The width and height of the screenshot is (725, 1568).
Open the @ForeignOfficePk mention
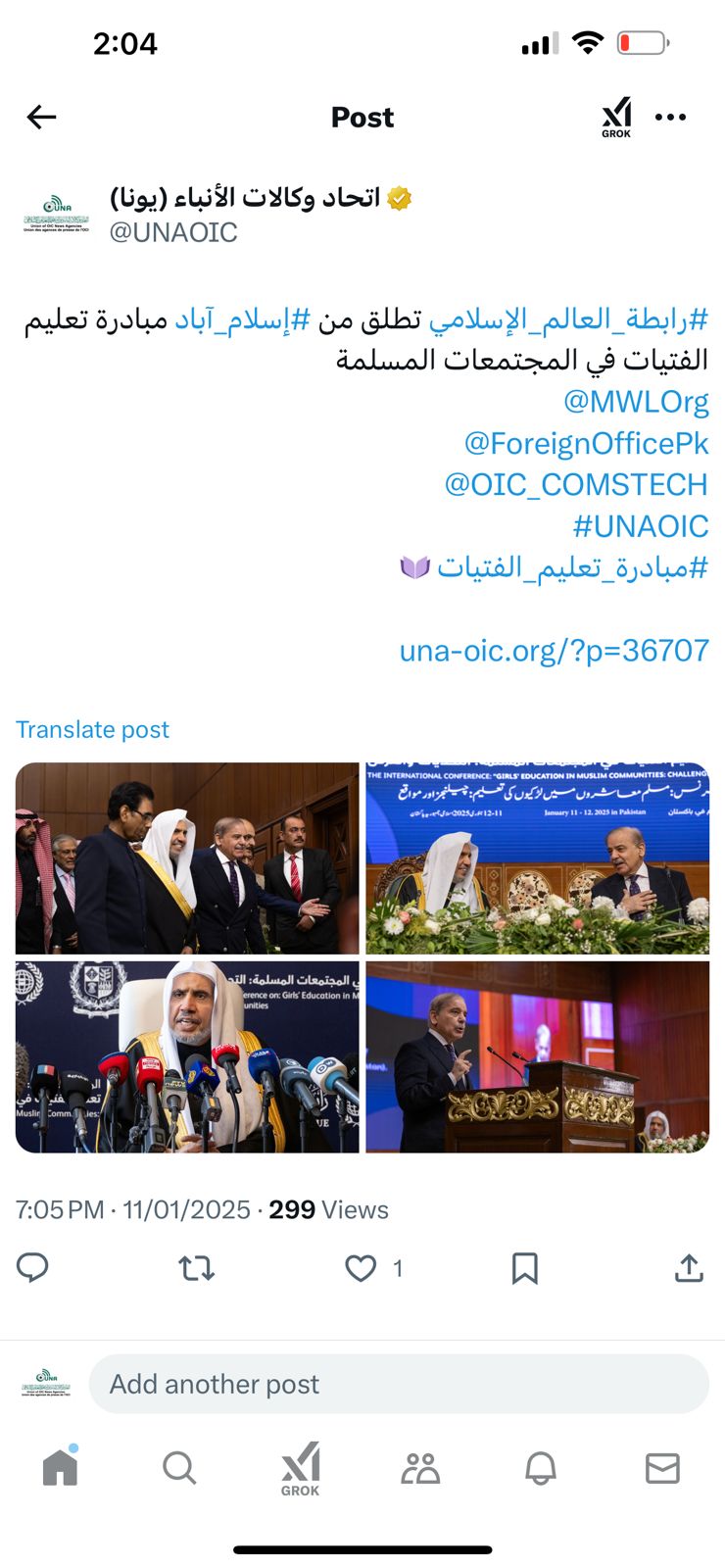[586, 443]
